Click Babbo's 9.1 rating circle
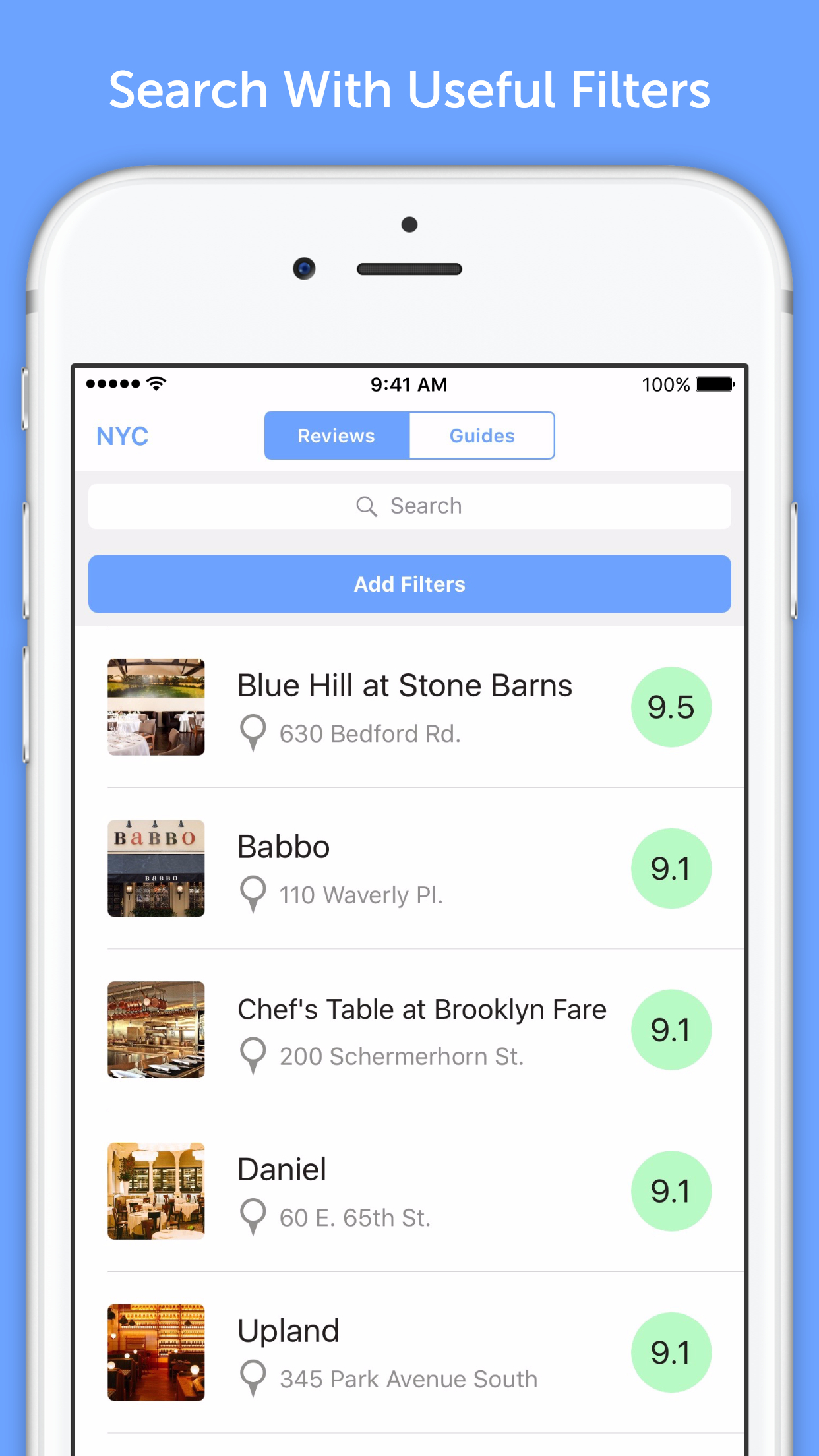Image resolution: width=819 pixels, height=1456 pixels. pos(671,868)
